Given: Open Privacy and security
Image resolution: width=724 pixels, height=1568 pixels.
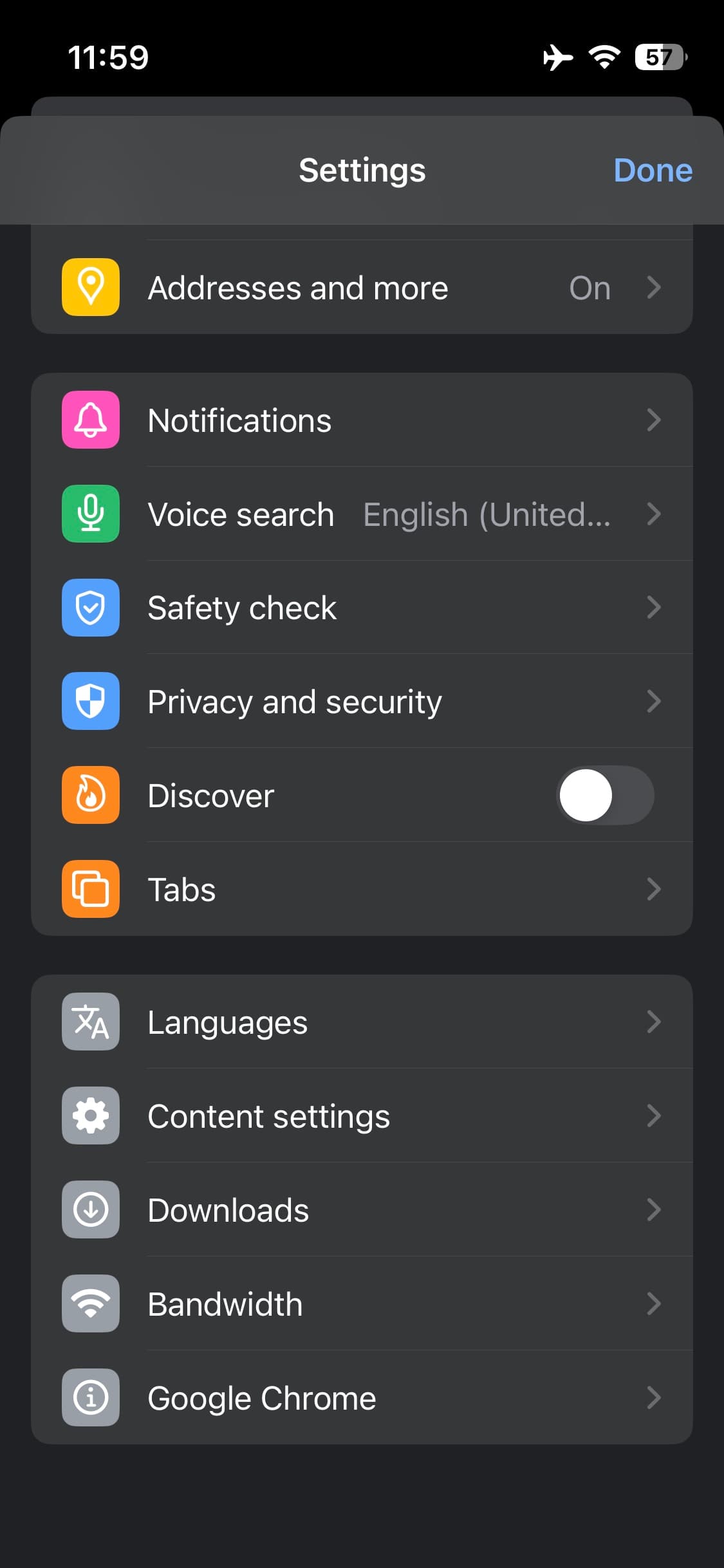Looking at the screenshot, I should [x=362, y=702].
